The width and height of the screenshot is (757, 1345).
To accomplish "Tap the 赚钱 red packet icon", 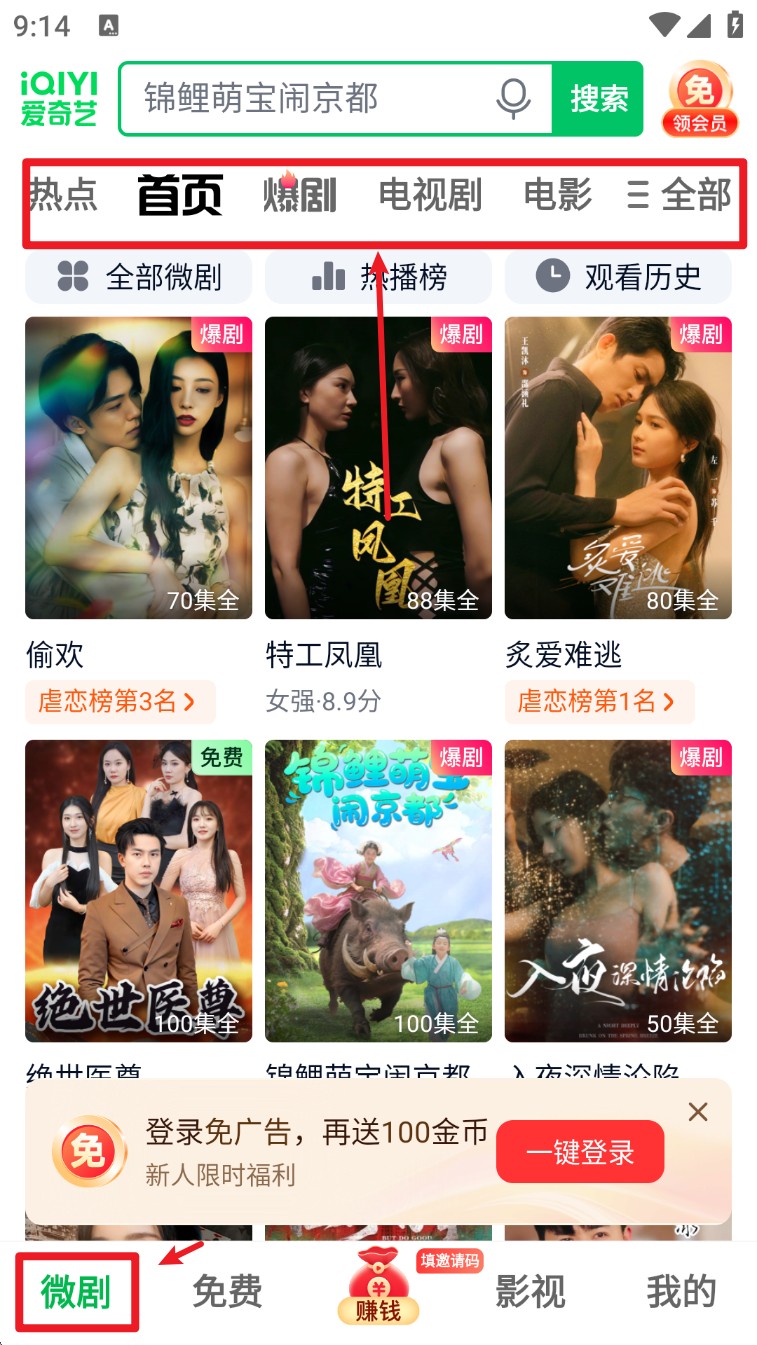I will 378,1290.
